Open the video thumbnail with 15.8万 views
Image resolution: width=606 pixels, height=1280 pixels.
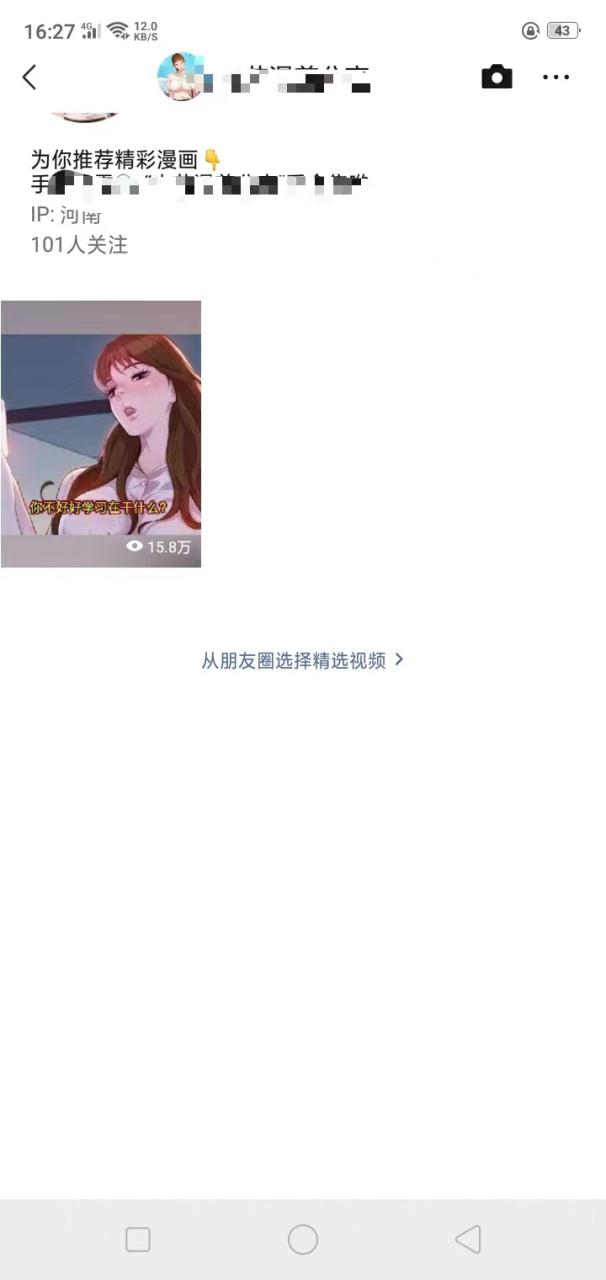tap(101, 434)
